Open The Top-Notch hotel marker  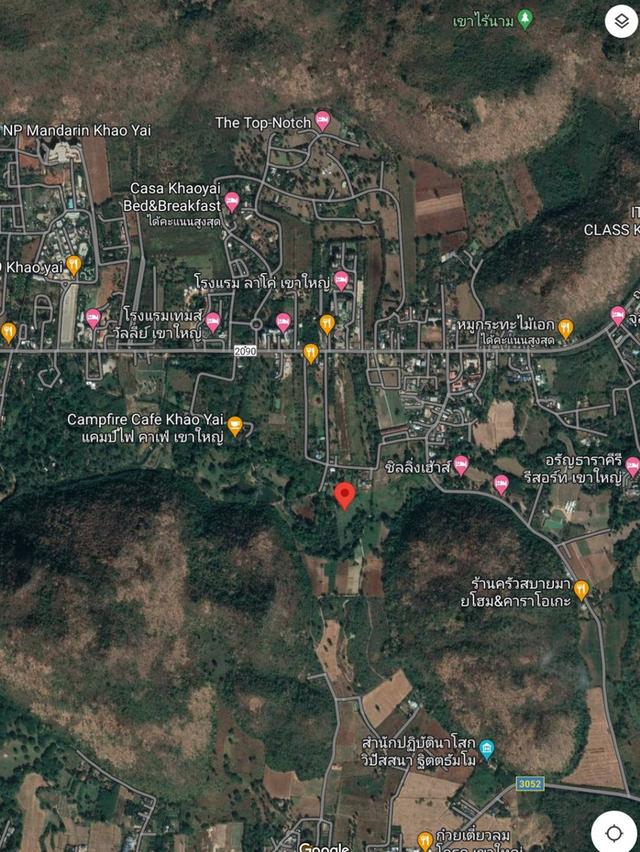click(x=322, y=121)
